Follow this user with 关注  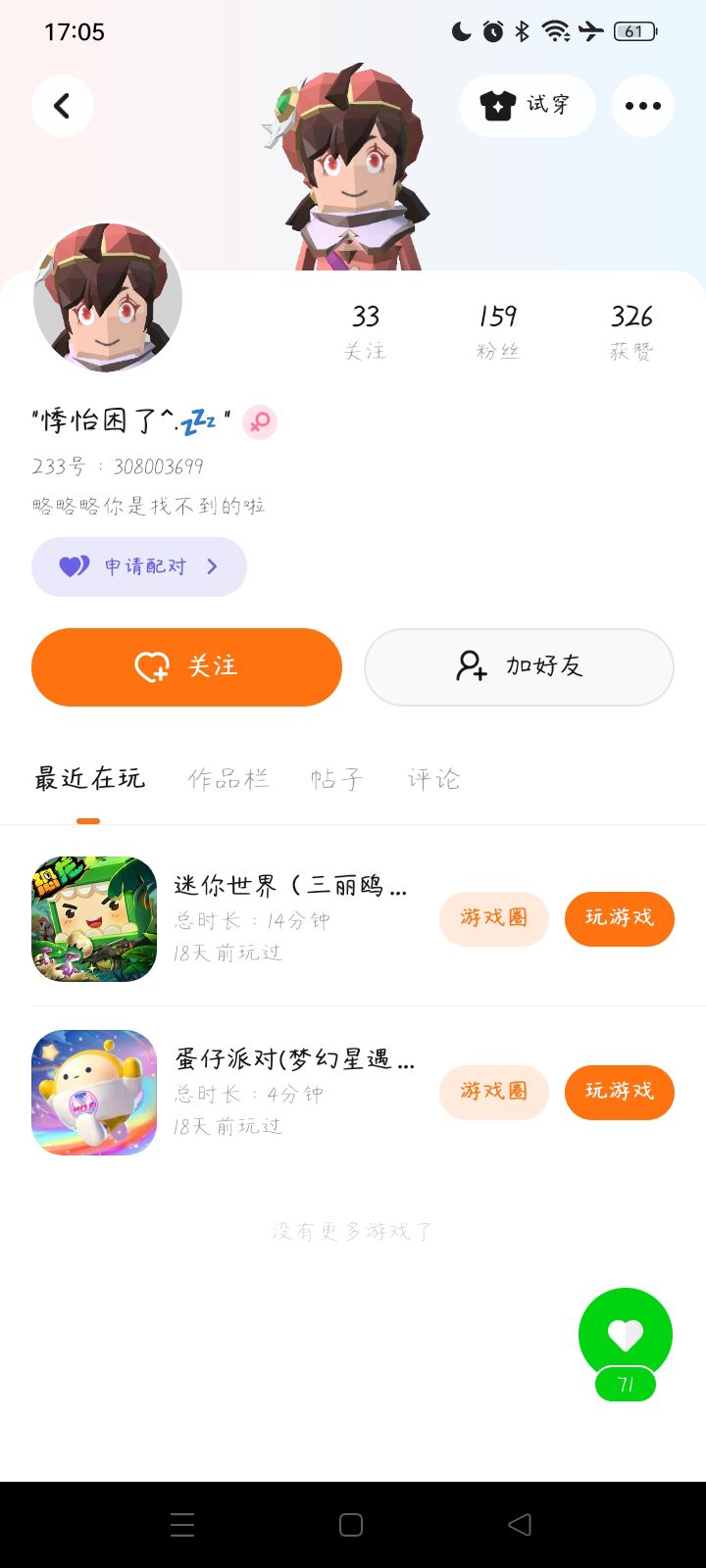186,667
